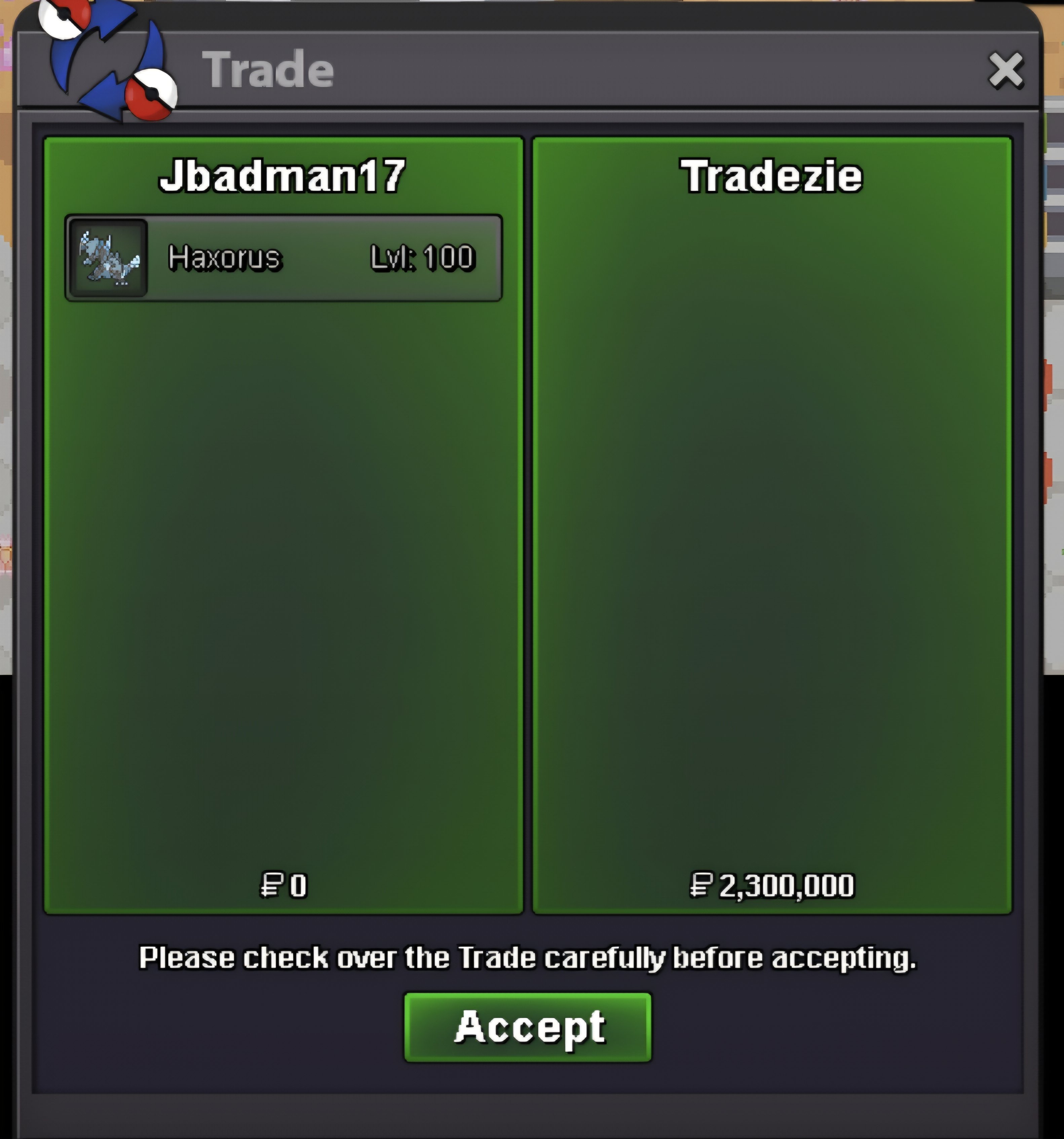Close the Trade window
Viewport: 1064px width, 1139px height.
(1005, 71)
